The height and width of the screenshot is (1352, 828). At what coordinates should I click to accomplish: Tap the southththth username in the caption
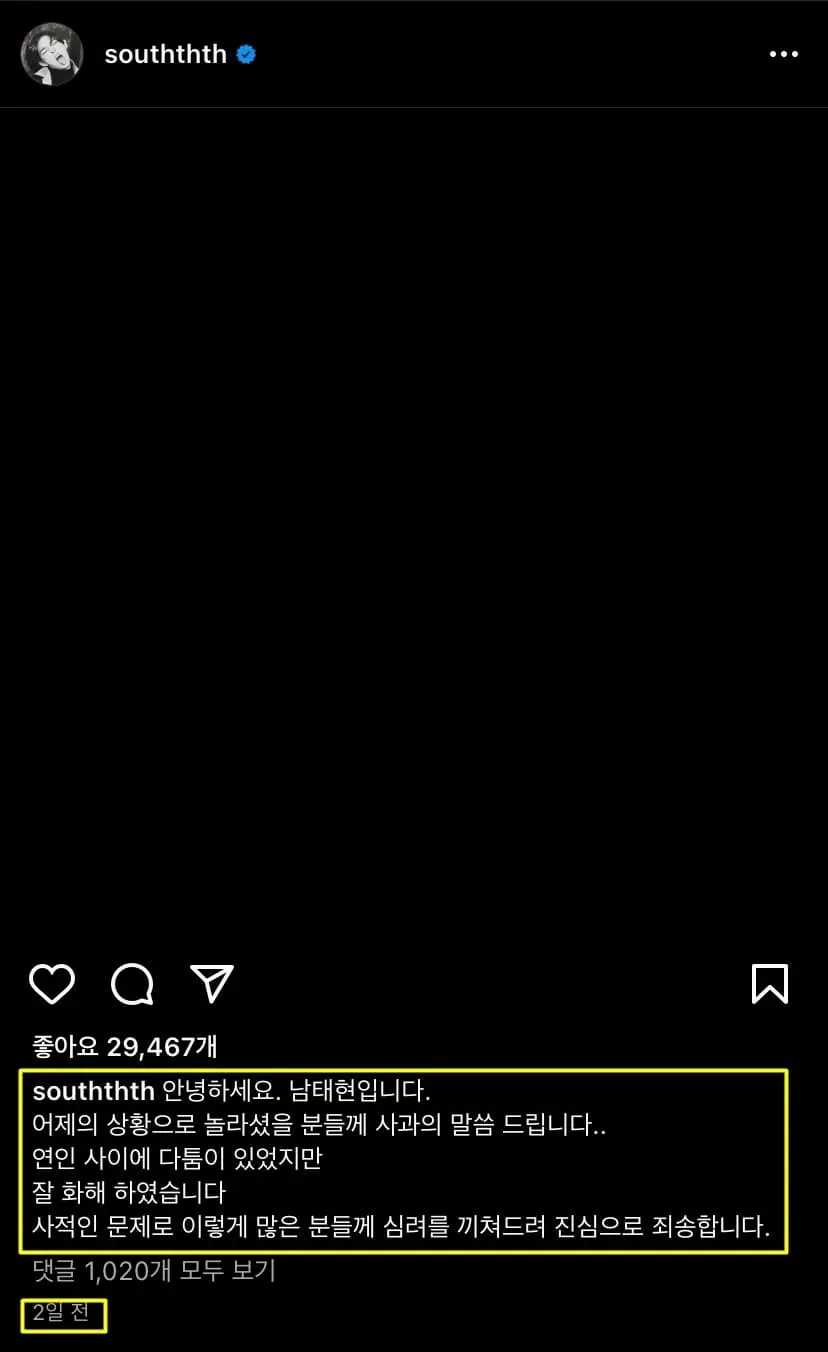94,1091
